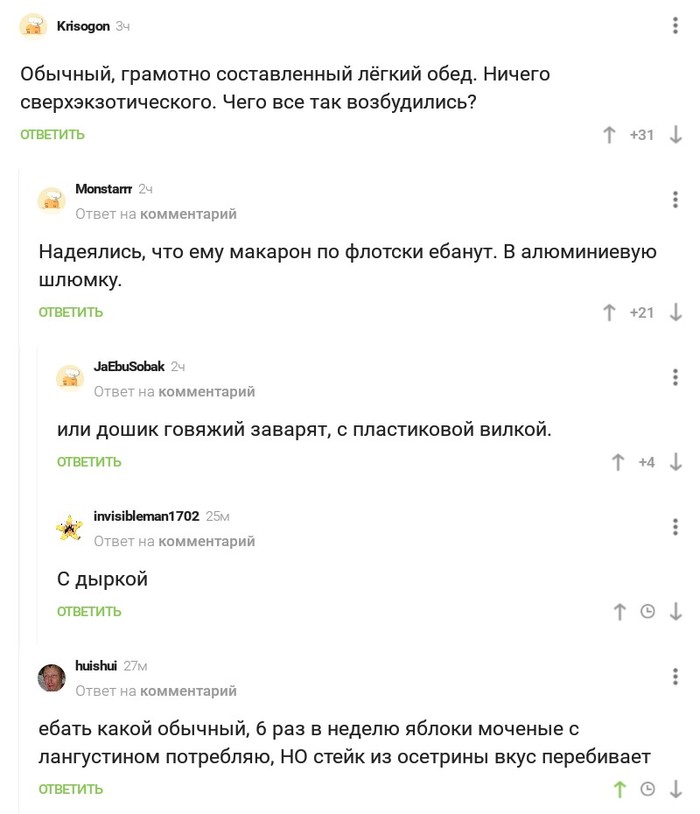Reply to Krisogon's comment
Screen dimensions: 700x814
point(52,135)
